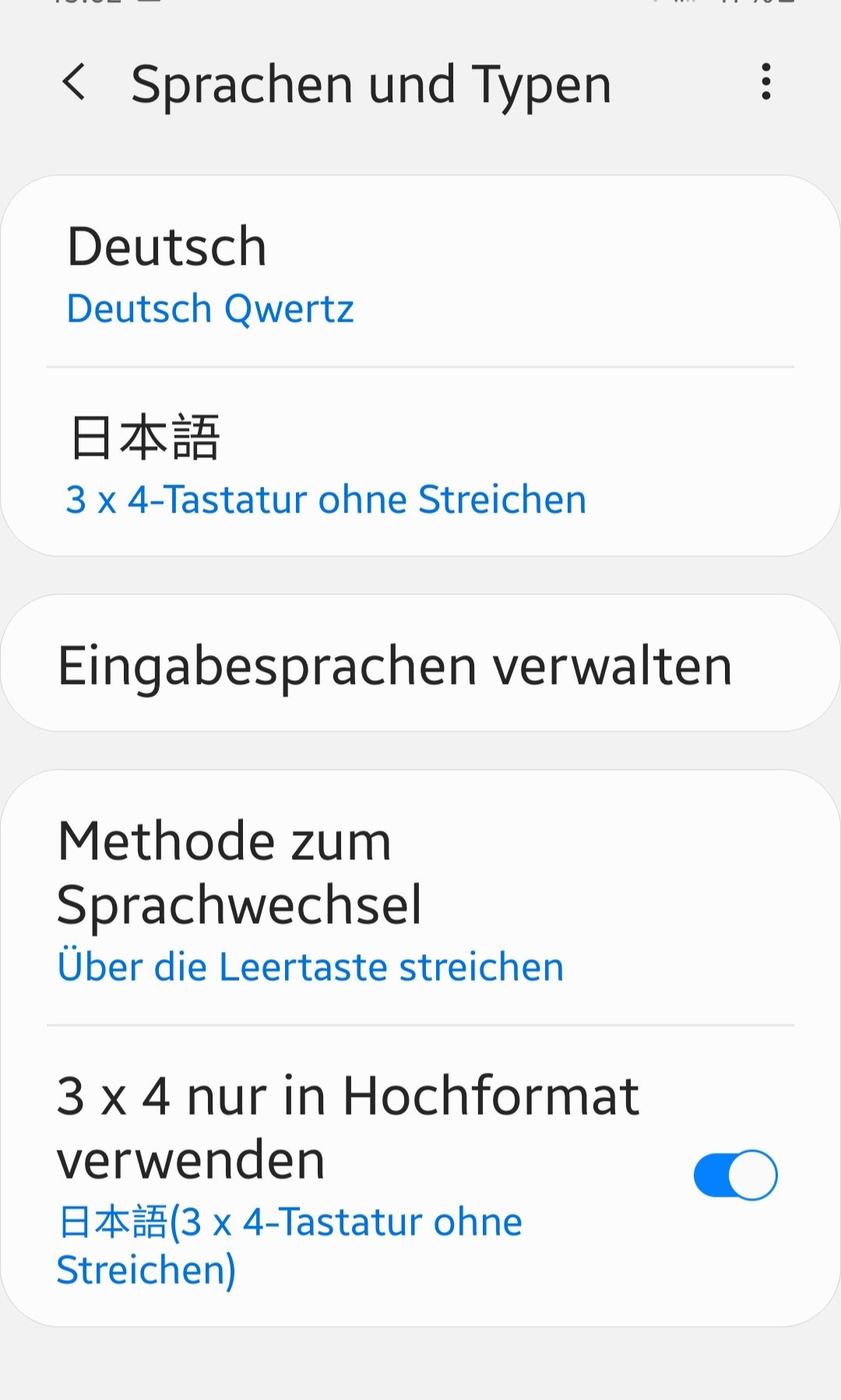Disable 3 x 4 nur in Hochformat verwenden

tap(735, 1175)
